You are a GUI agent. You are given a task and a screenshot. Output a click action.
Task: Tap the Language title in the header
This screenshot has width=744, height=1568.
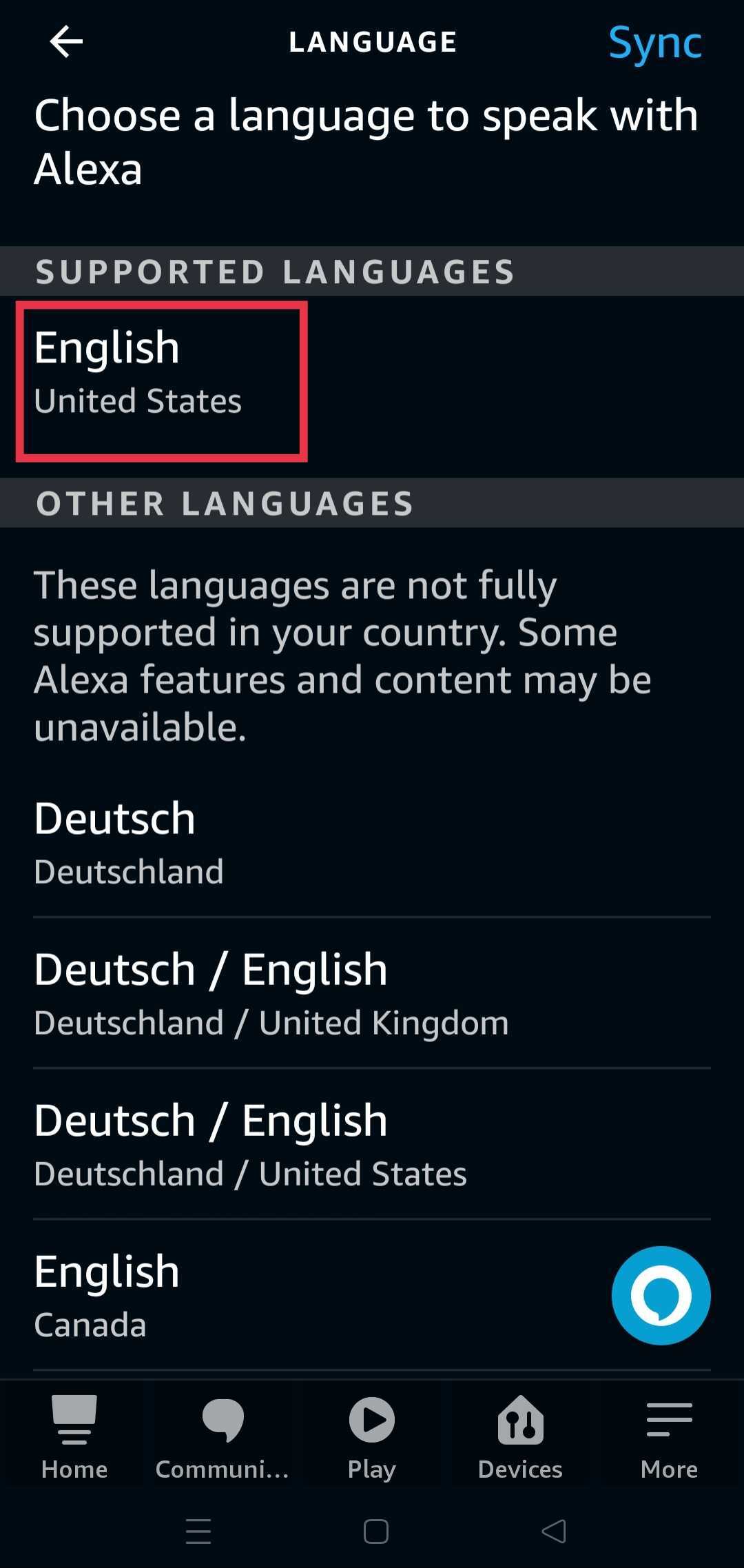click(x=372, y=41)
